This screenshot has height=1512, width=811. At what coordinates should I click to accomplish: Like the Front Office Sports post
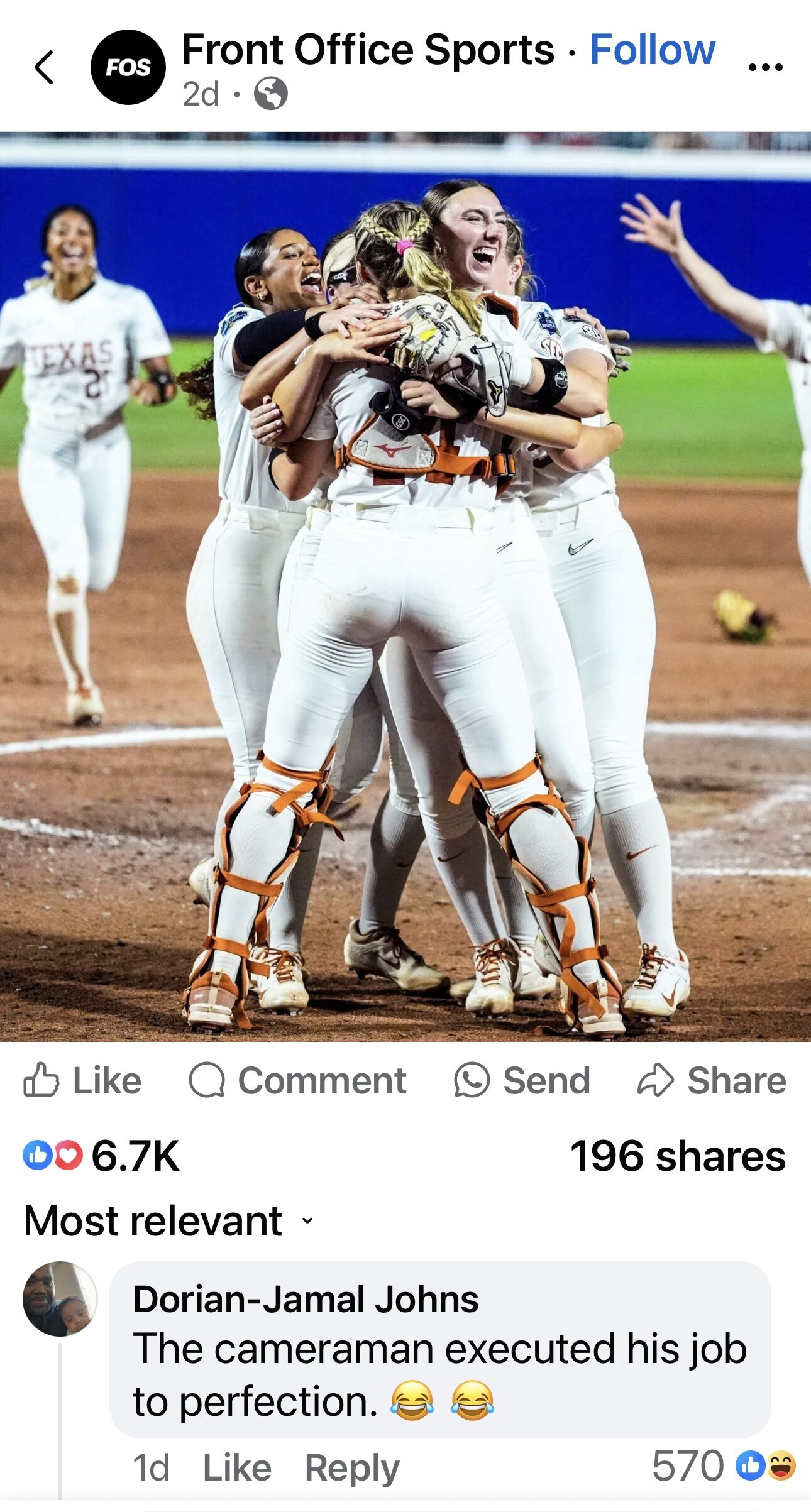[x=82, y=1081]
